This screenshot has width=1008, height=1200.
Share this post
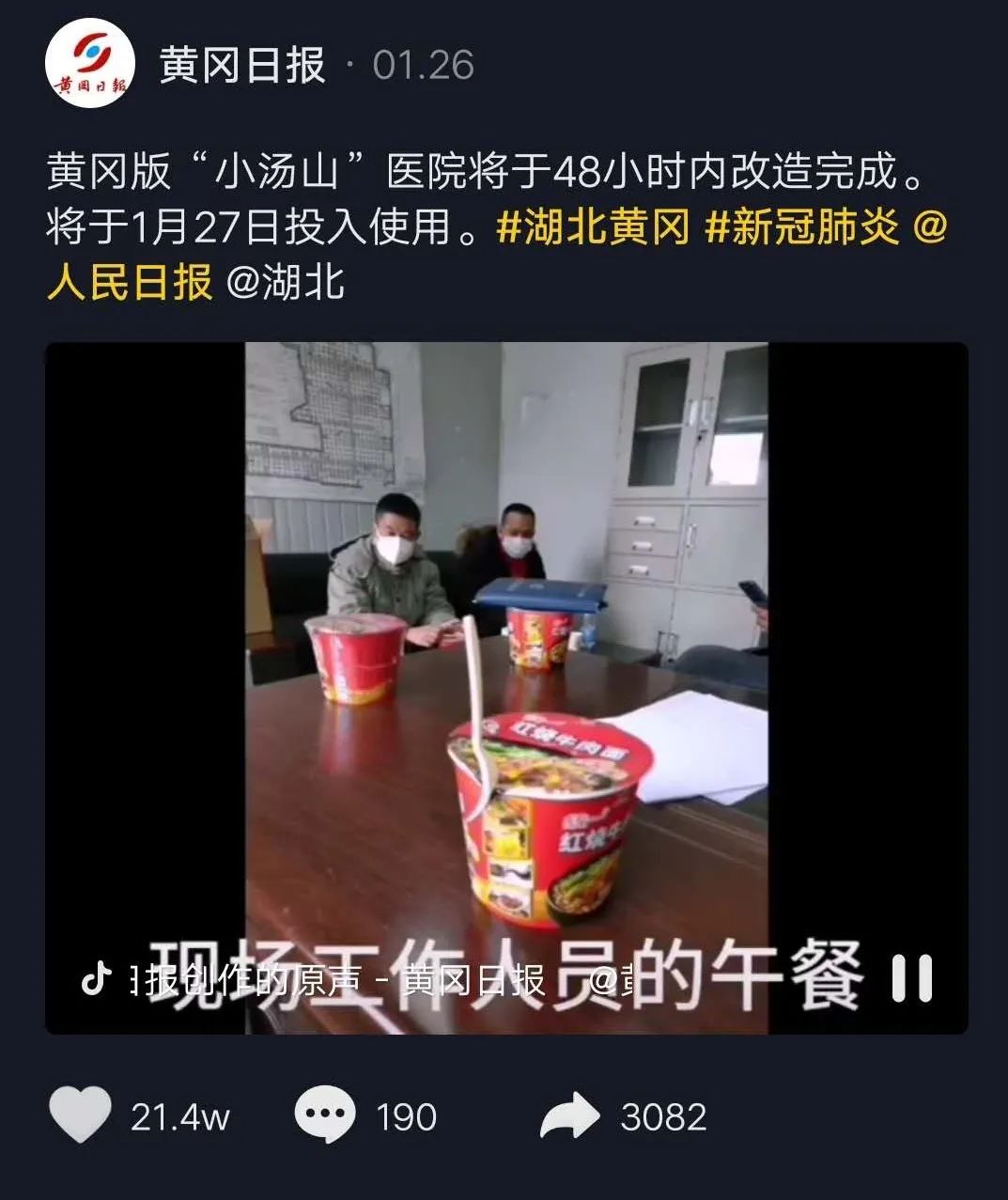click(570, 1115)
